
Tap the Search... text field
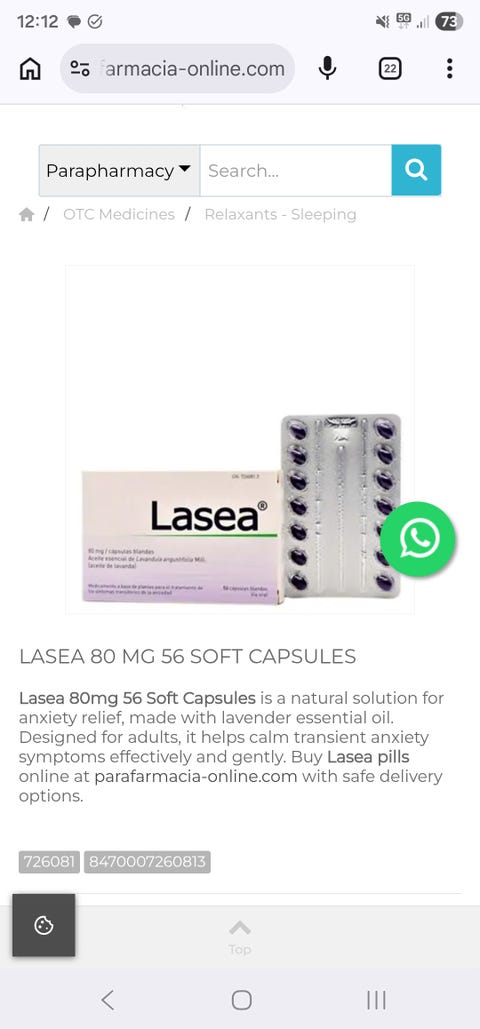(295, 171)
